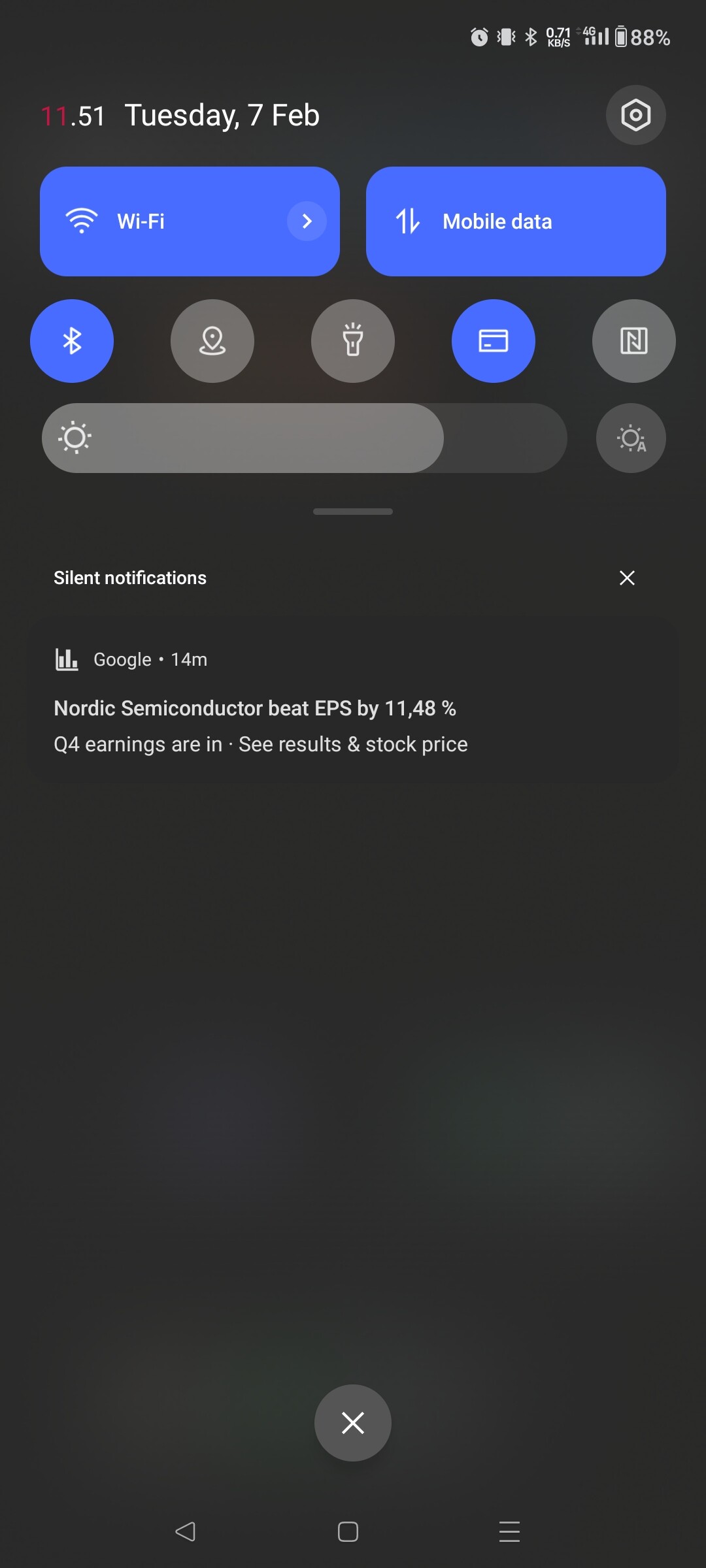The width and height of the screenshot is (706, 1568).
Task: Open settings via the gear icon
Action: pos(635,116)
